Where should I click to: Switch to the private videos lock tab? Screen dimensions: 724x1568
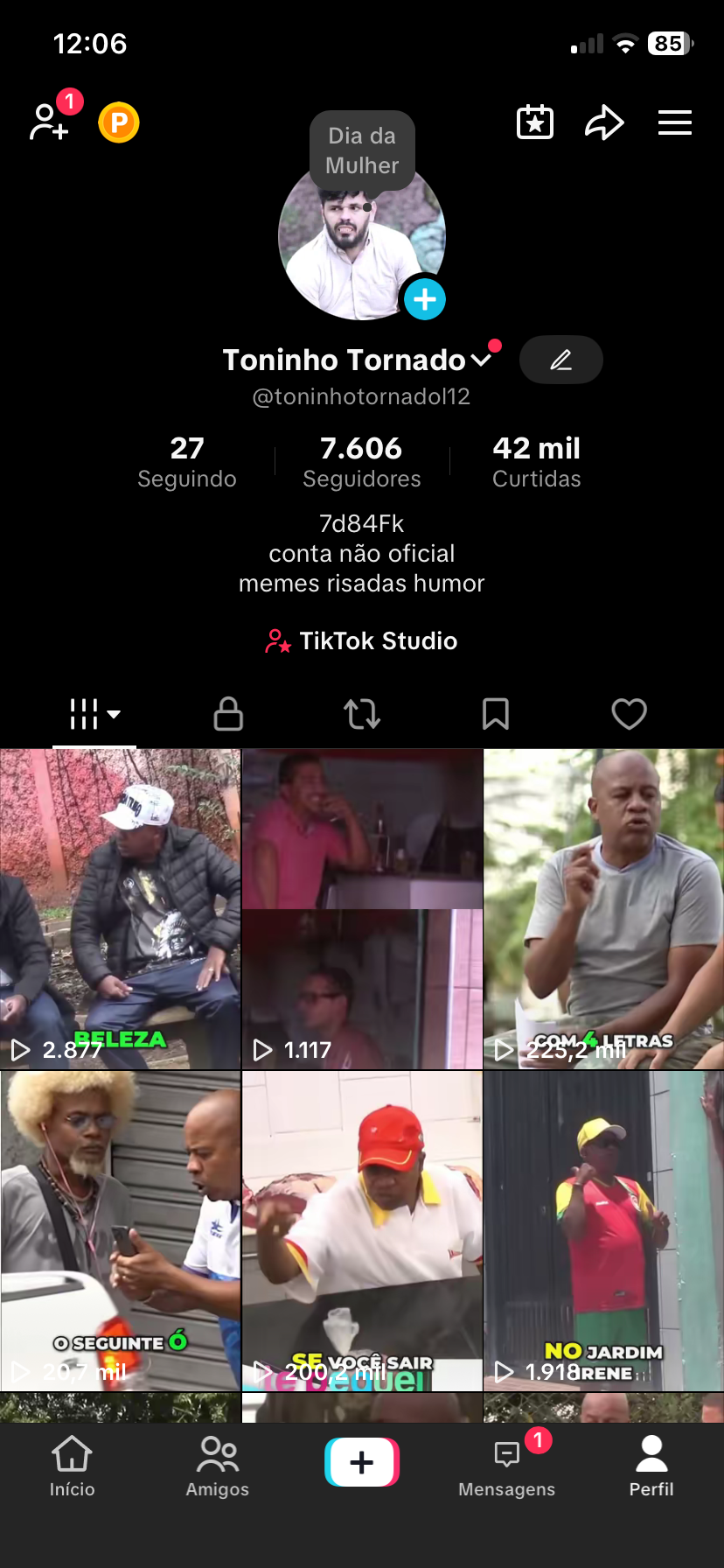[228, 714]
